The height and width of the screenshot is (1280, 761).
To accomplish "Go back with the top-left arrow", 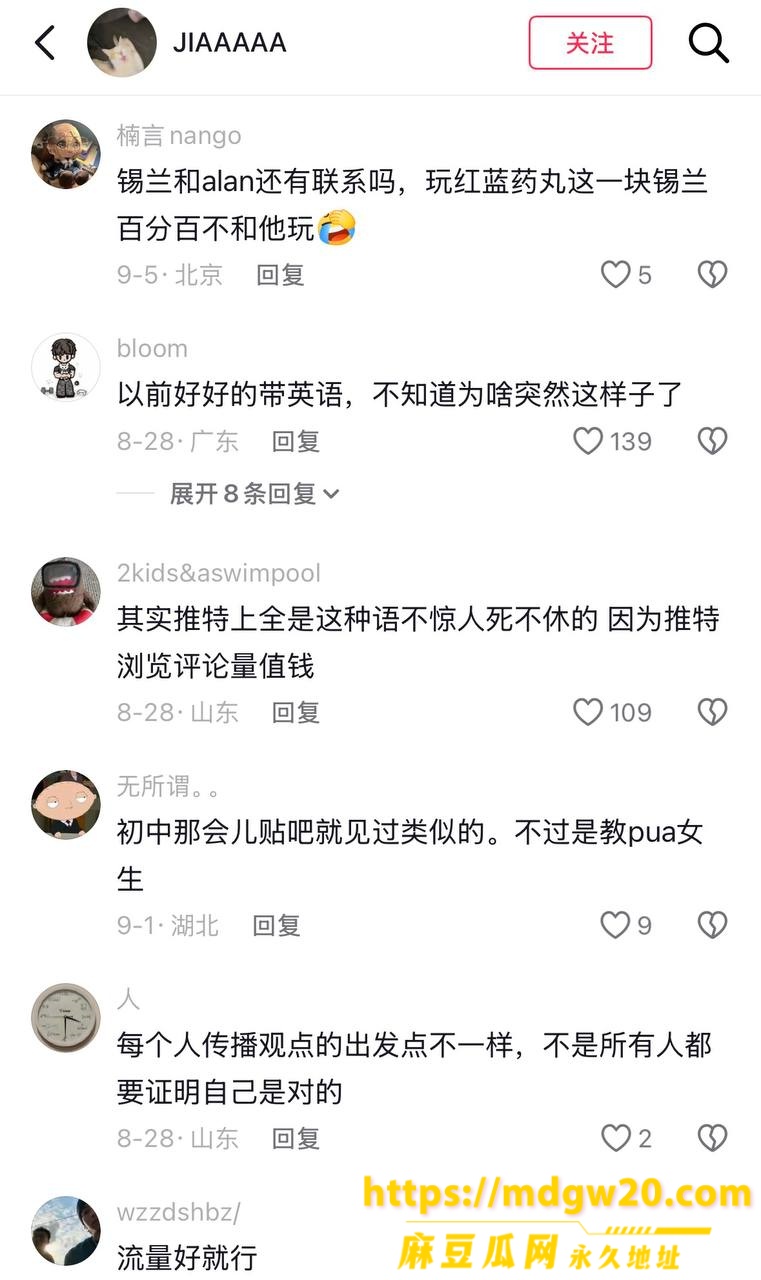I will tap(45, 43).
